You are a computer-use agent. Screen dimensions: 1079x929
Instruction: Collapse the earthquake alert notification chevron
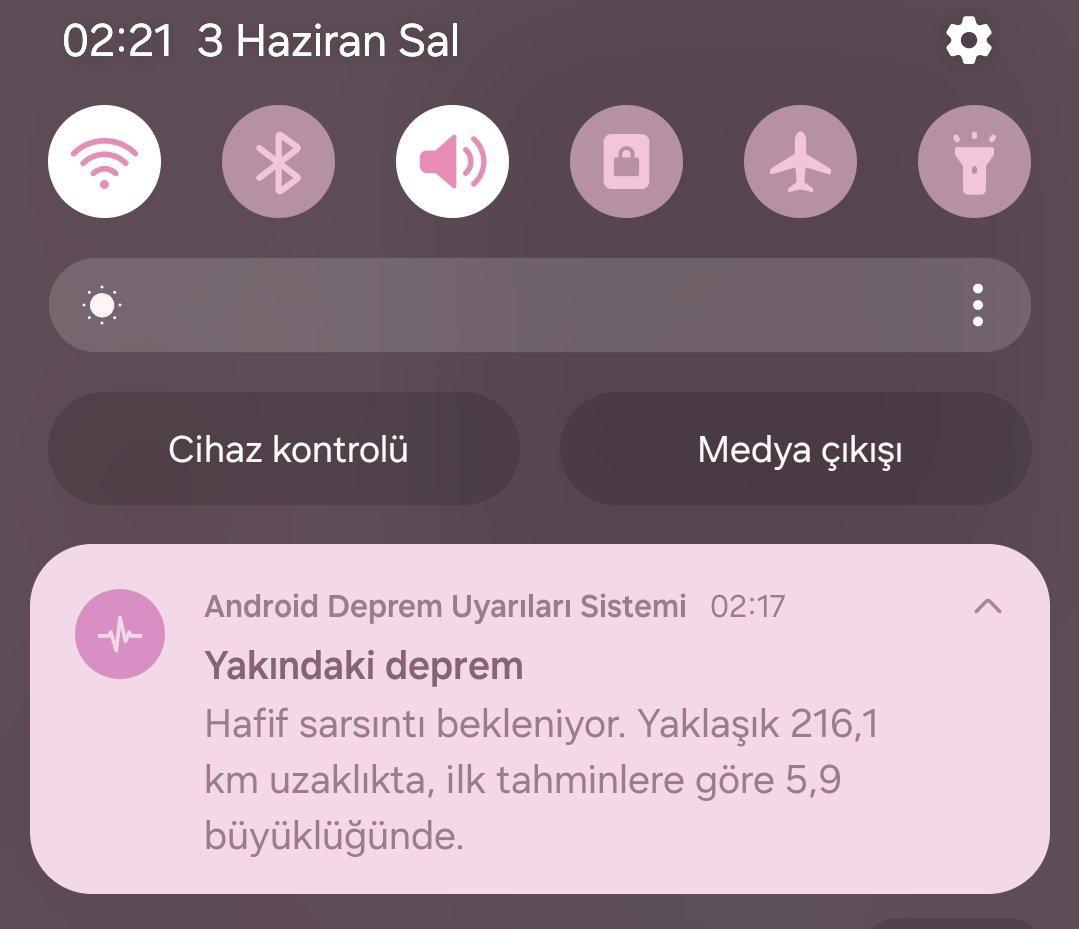click(987, 606)
